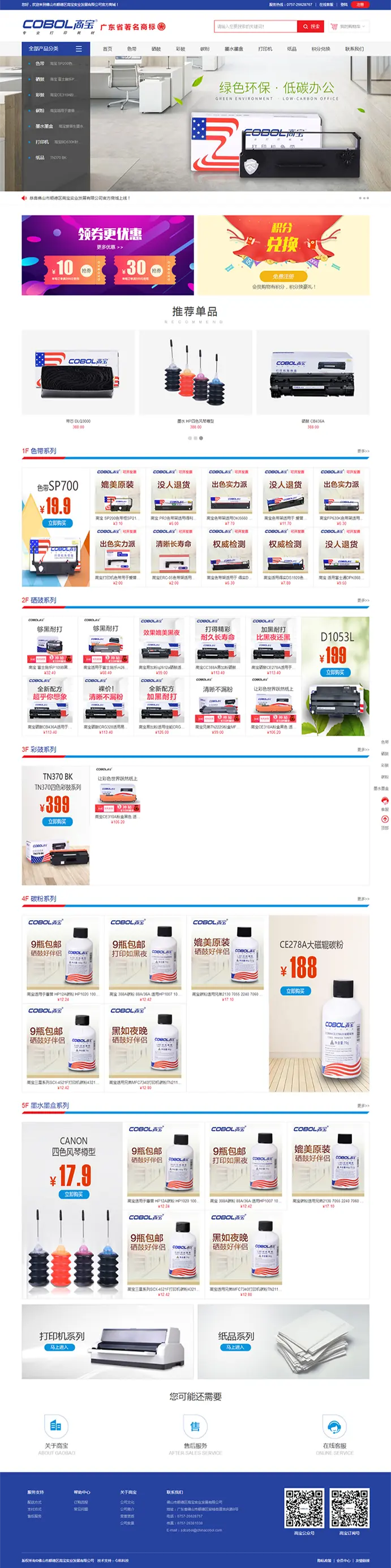Tap the 免费注册 button on the points banner
Screen dimensions: 391x1568
(x=283, y=276)
